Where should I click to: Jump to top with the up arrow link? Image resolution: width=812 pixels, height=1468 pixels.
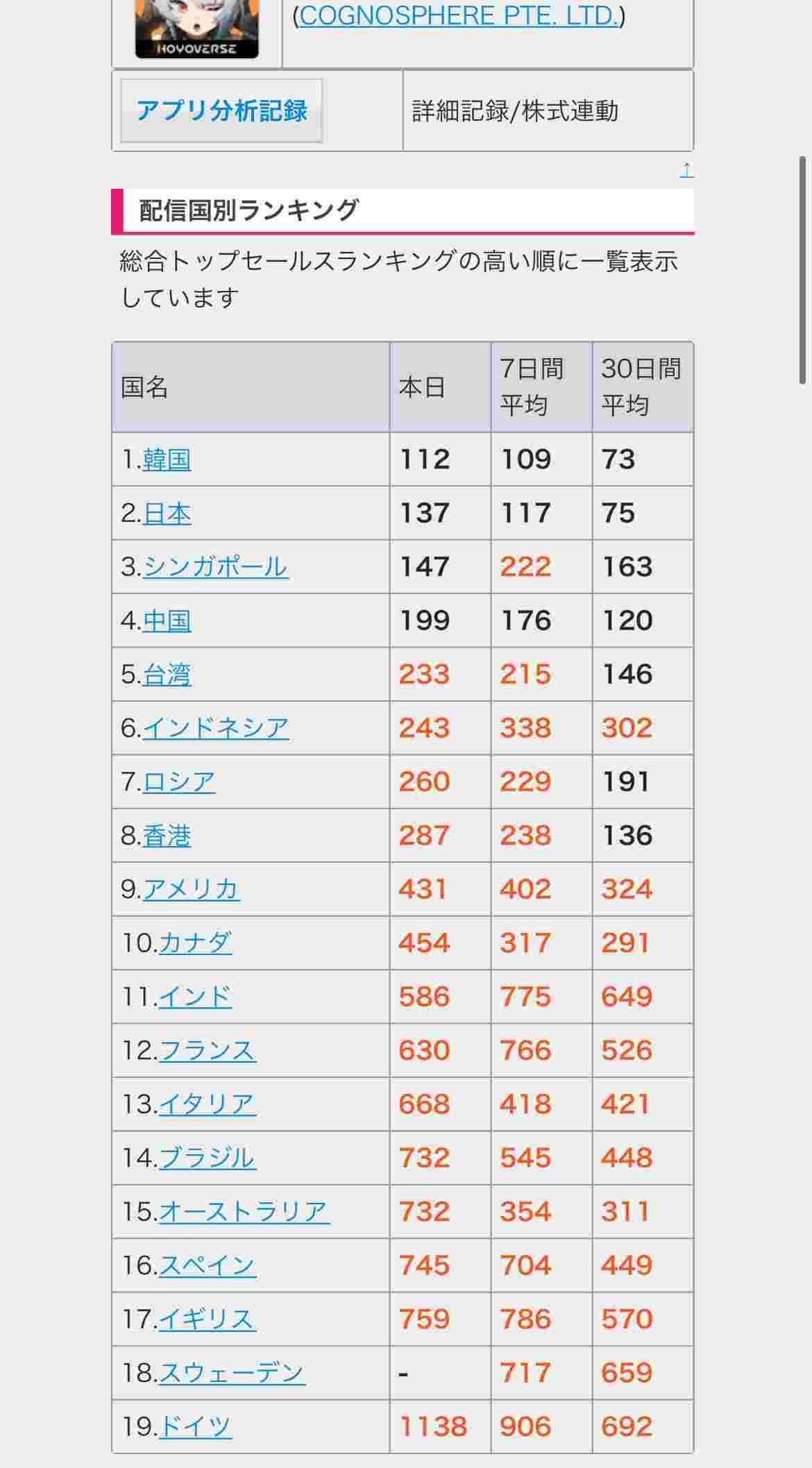click(686, 170)
